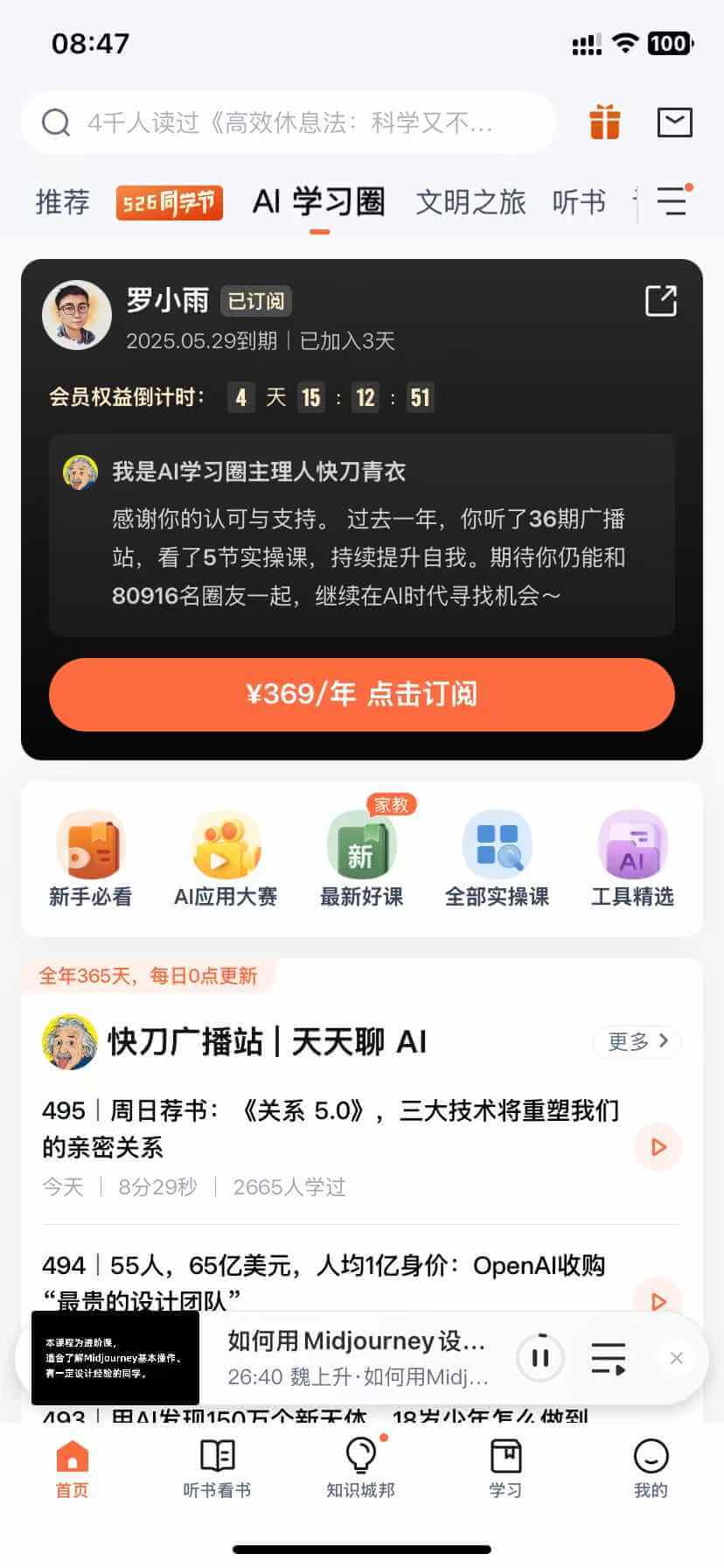
Task: Switch to the 文明之旅 tab
Action: [x=470, y=202]
